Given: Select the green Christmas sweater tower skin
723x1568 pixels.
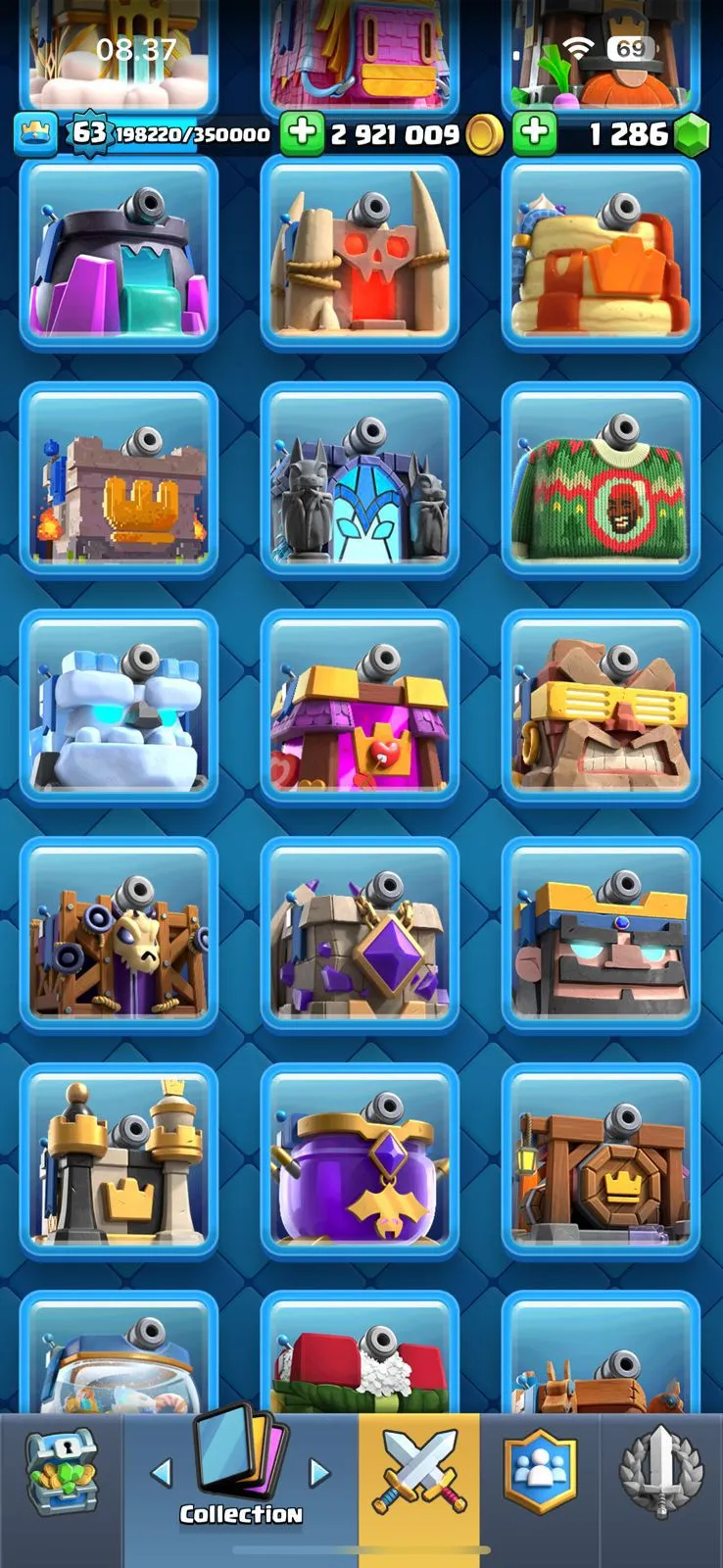Looking at the screenshot, I should (x=601, y=480).
